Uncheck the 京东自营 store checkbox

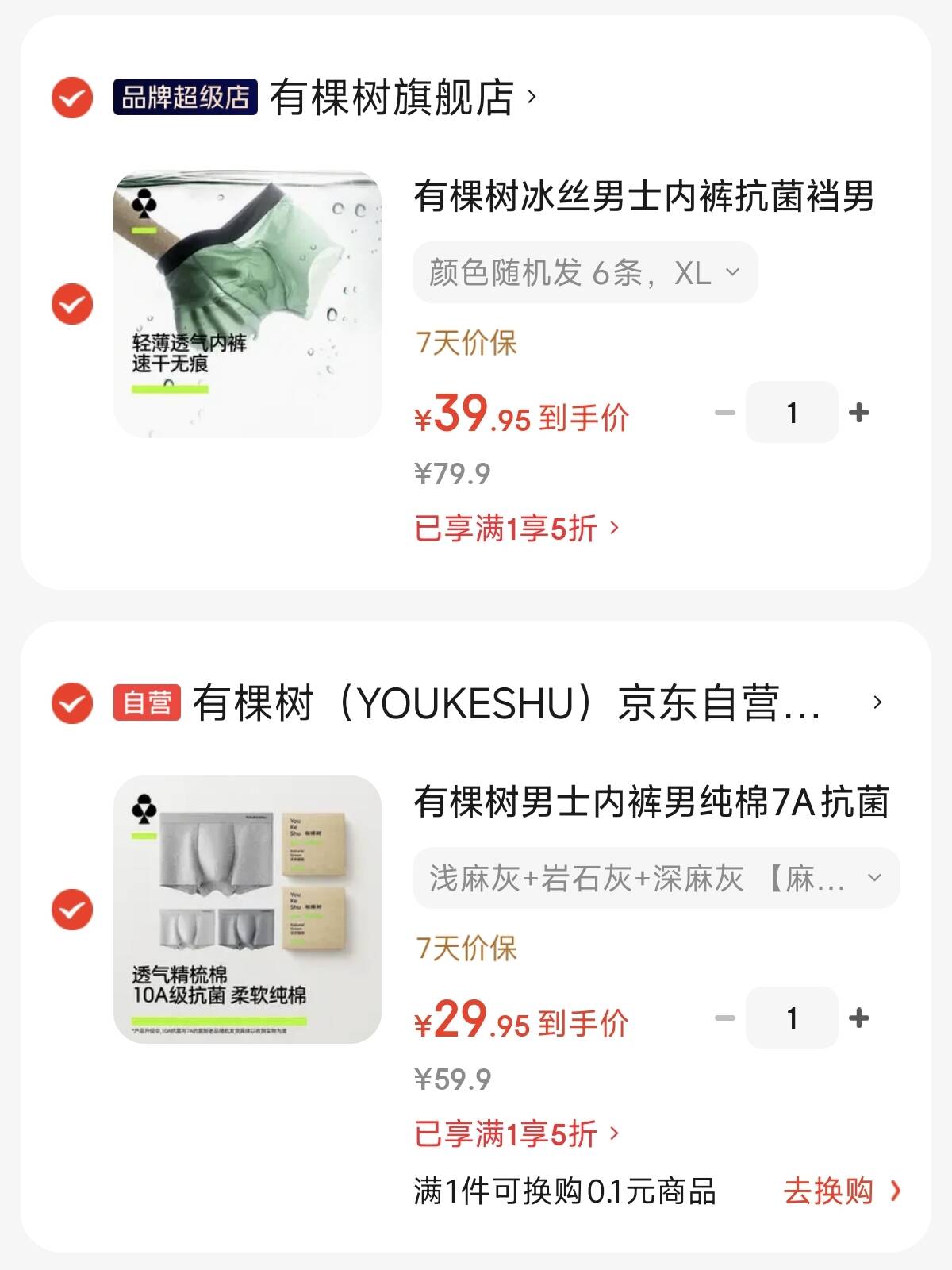coord(72,702)
